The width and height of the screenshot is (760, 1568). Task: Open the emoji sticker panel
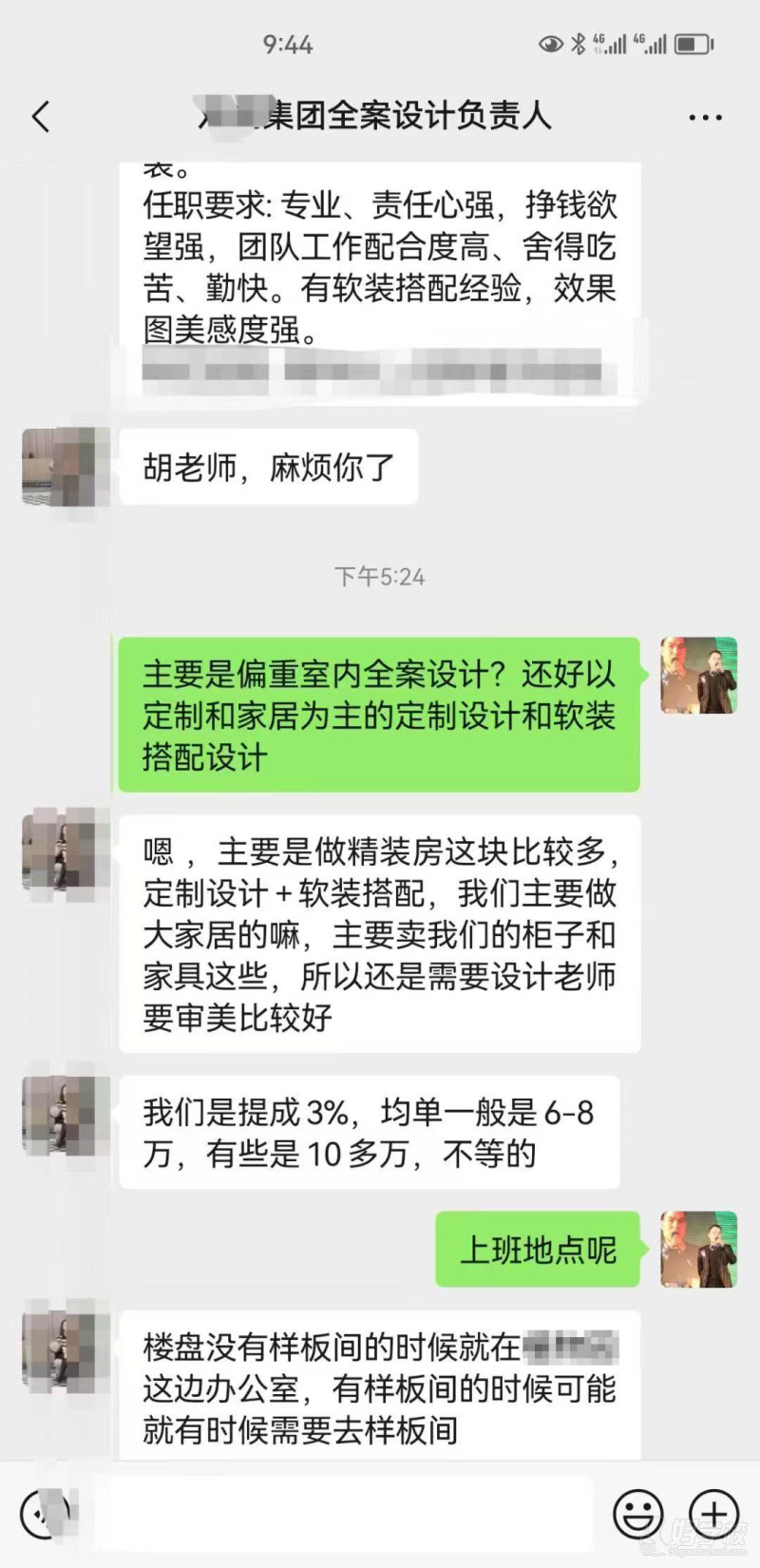pyautogui.click(x=637, y=1514)
